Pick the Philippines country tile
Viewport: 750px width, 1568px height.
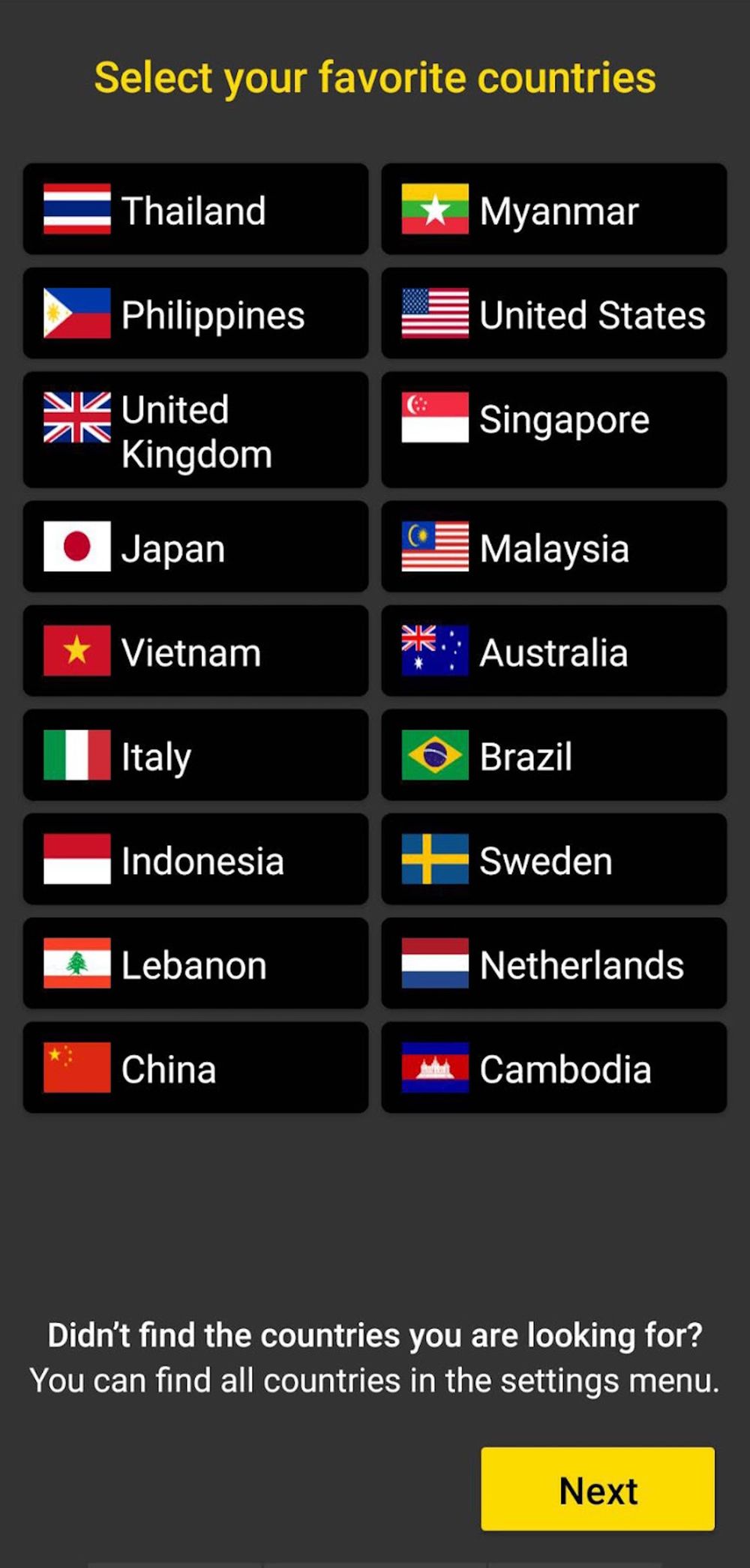(x=195, y=313)
